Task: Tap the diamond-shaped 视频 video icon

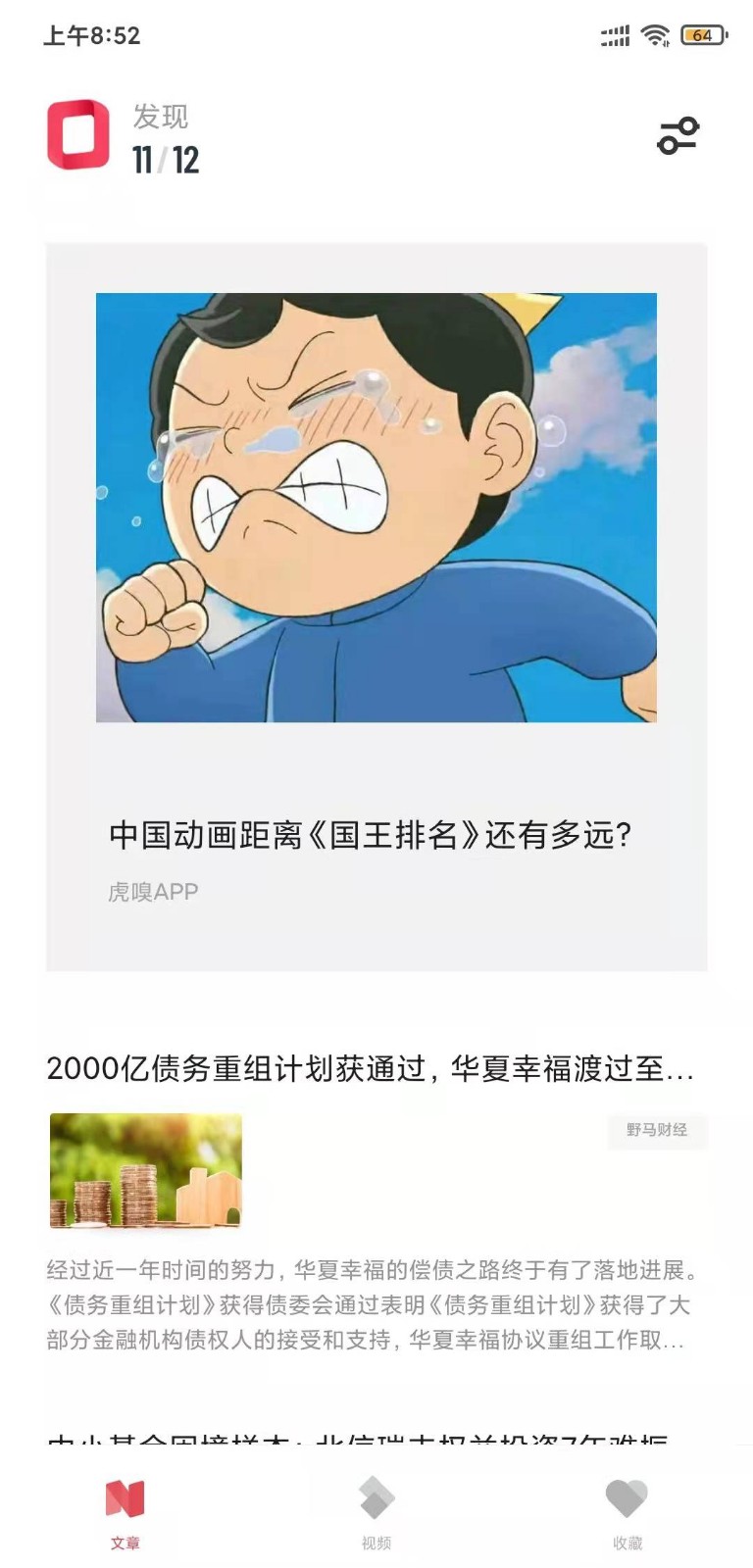Action: click(376, 1496)
